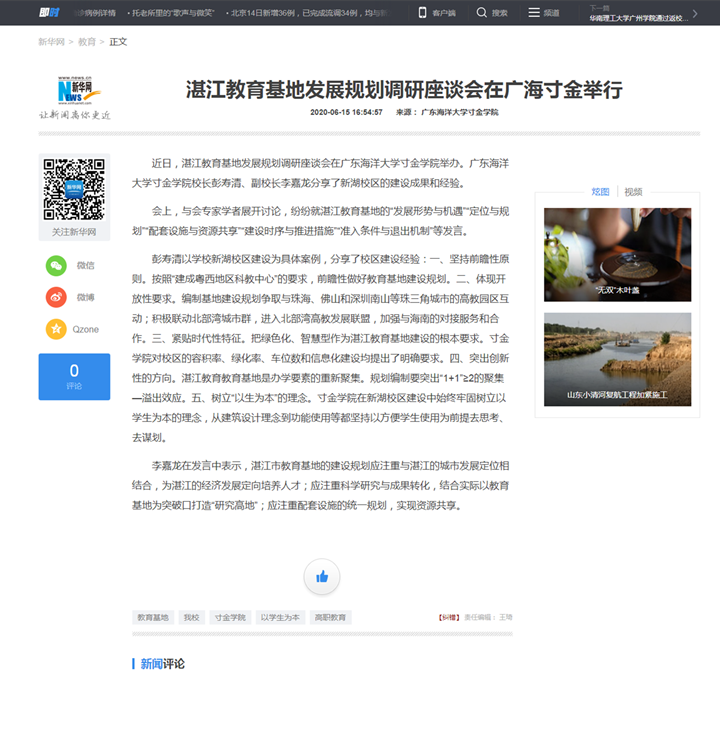The height and width of the screenshot is (745, 720).
Task: Share the article to 微信
Action: (73, 266)
